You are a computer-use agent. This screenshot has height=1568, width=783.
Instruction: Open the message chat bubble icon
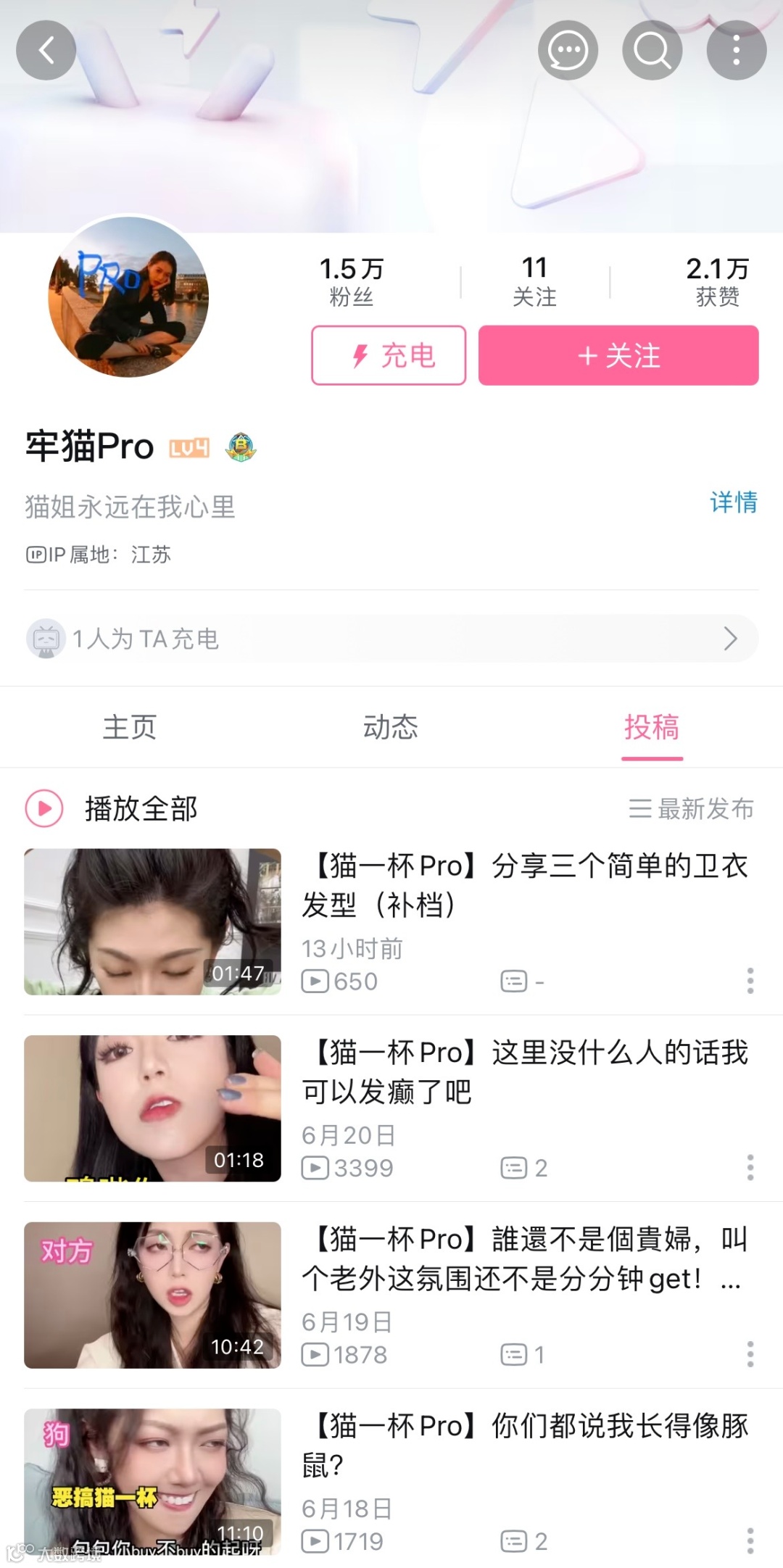click(x=568, y=51)
